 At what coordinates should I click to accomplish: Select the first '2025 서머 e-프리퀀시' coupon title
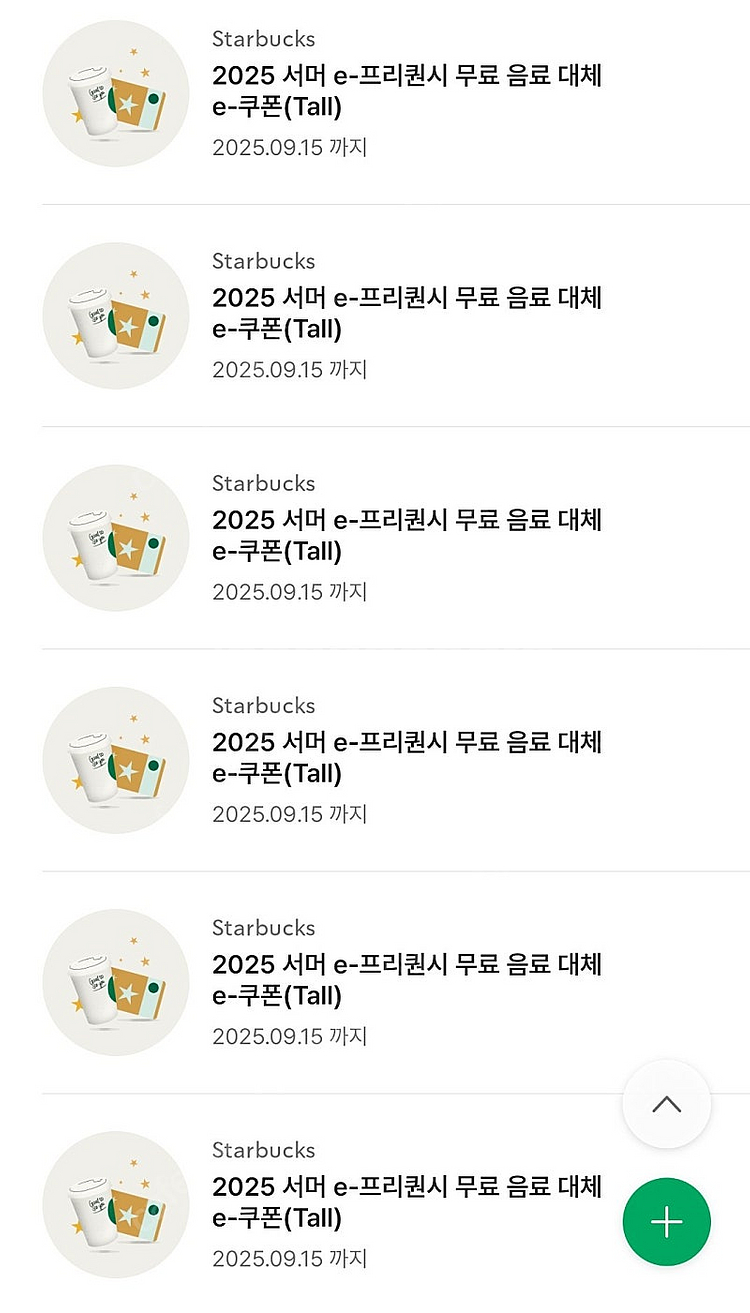click(x=406, y=75)
